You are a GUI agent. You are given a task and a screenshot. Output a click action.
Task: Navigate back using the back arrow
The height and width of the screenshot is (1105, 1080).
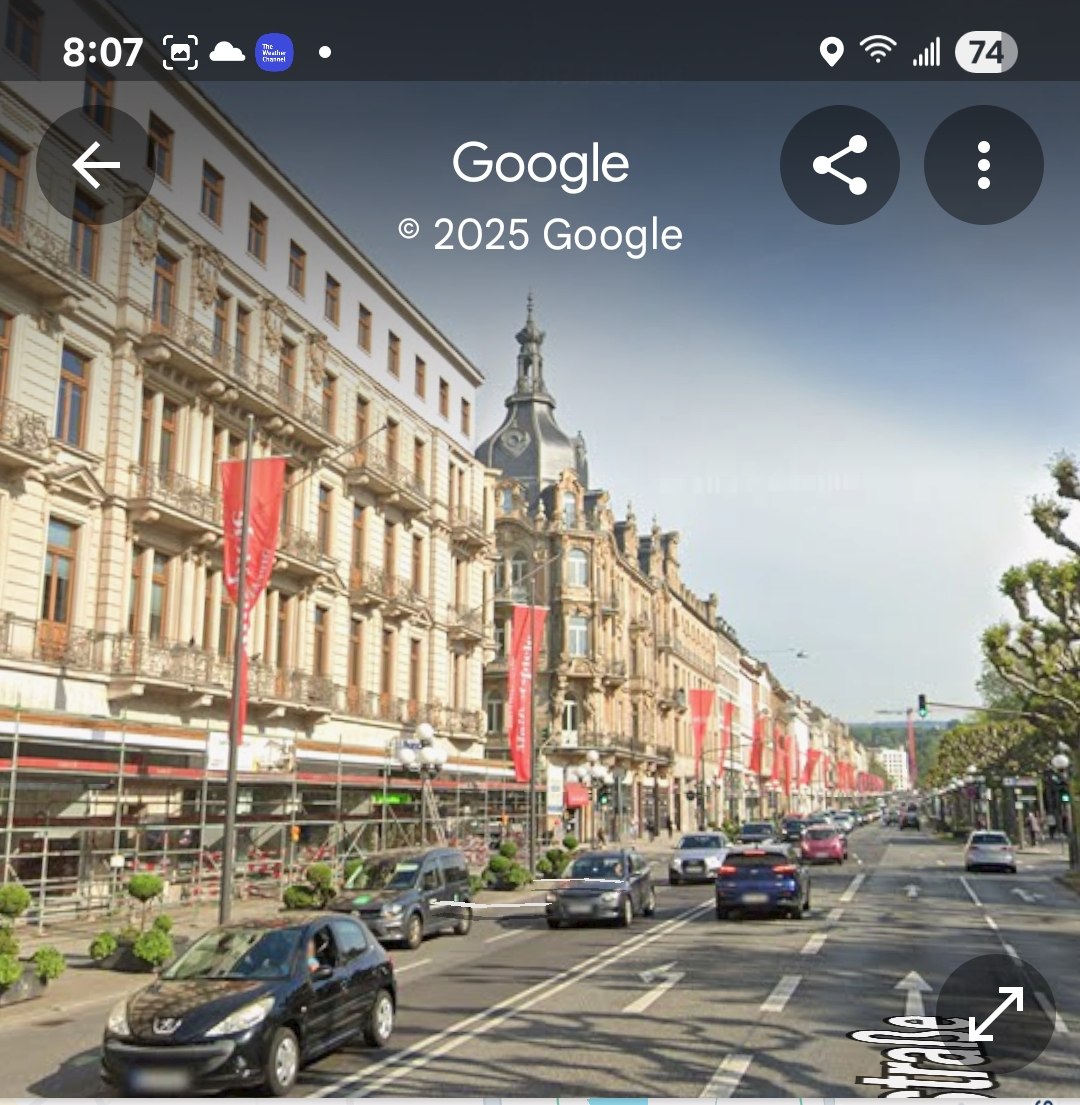point(95,165)
